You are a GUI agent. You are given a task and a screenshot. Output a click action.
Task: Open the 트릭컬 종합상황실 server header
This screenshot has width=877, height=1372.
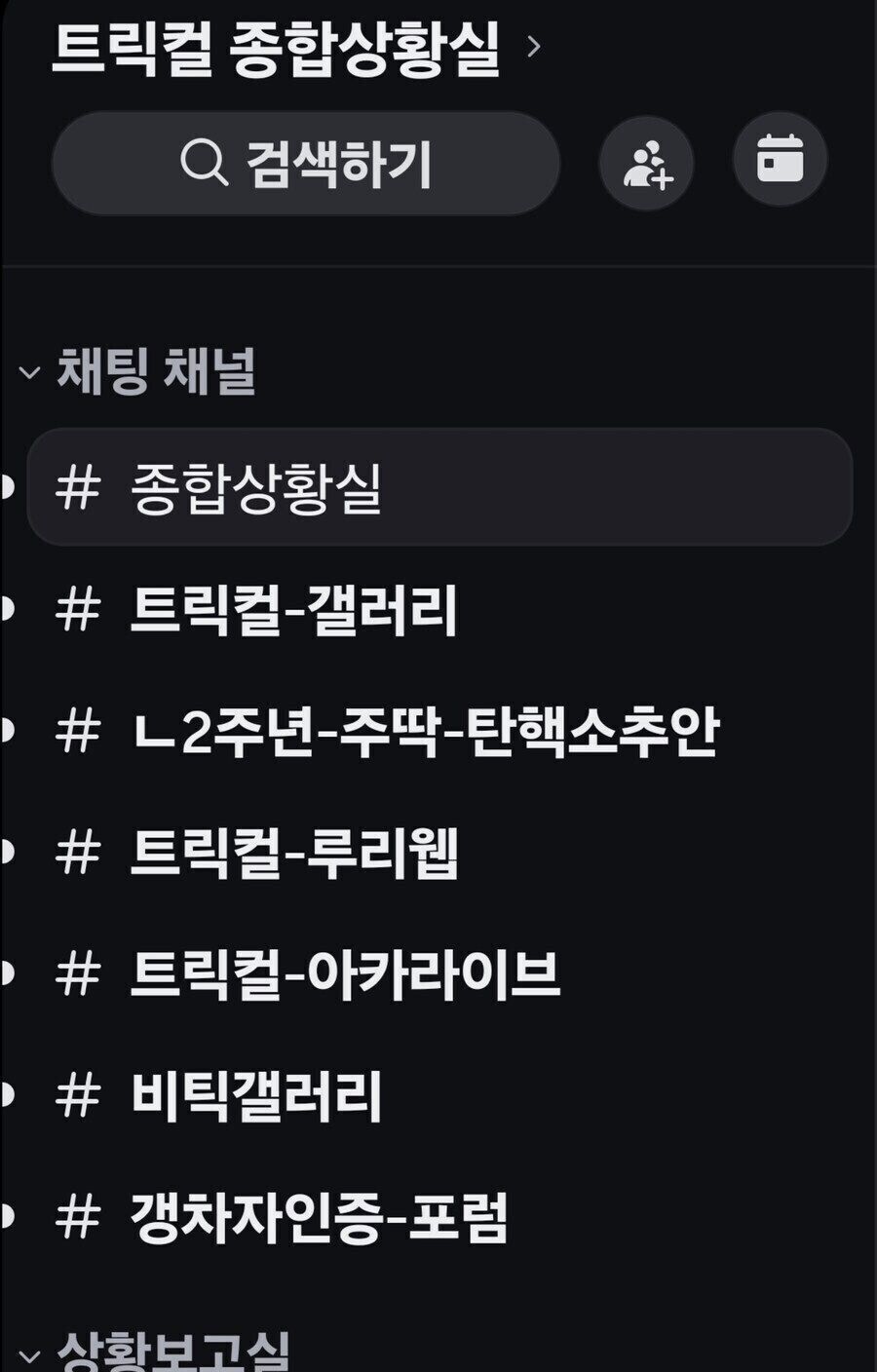click(292, 47)
